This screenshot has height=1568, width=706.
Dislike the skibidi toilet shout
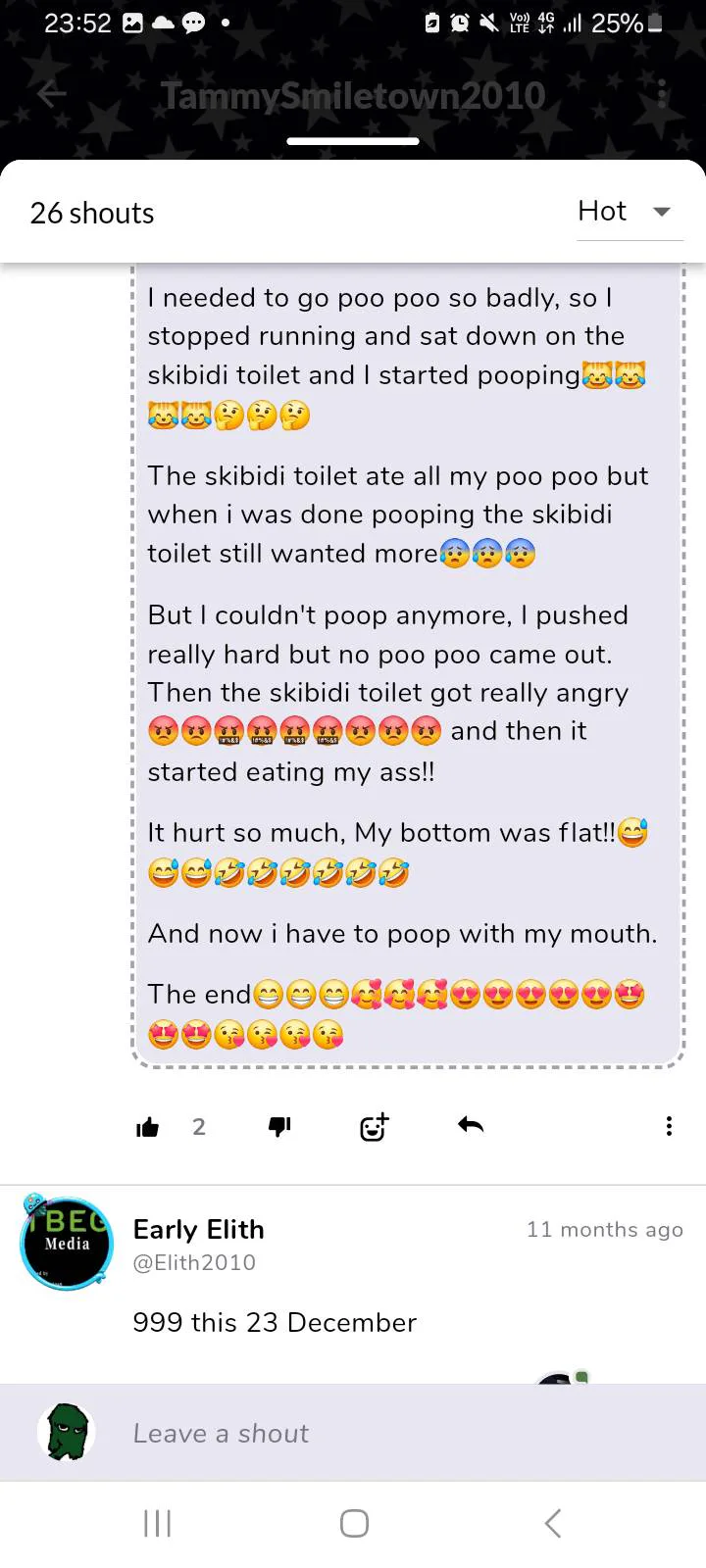pos(279,1127)
